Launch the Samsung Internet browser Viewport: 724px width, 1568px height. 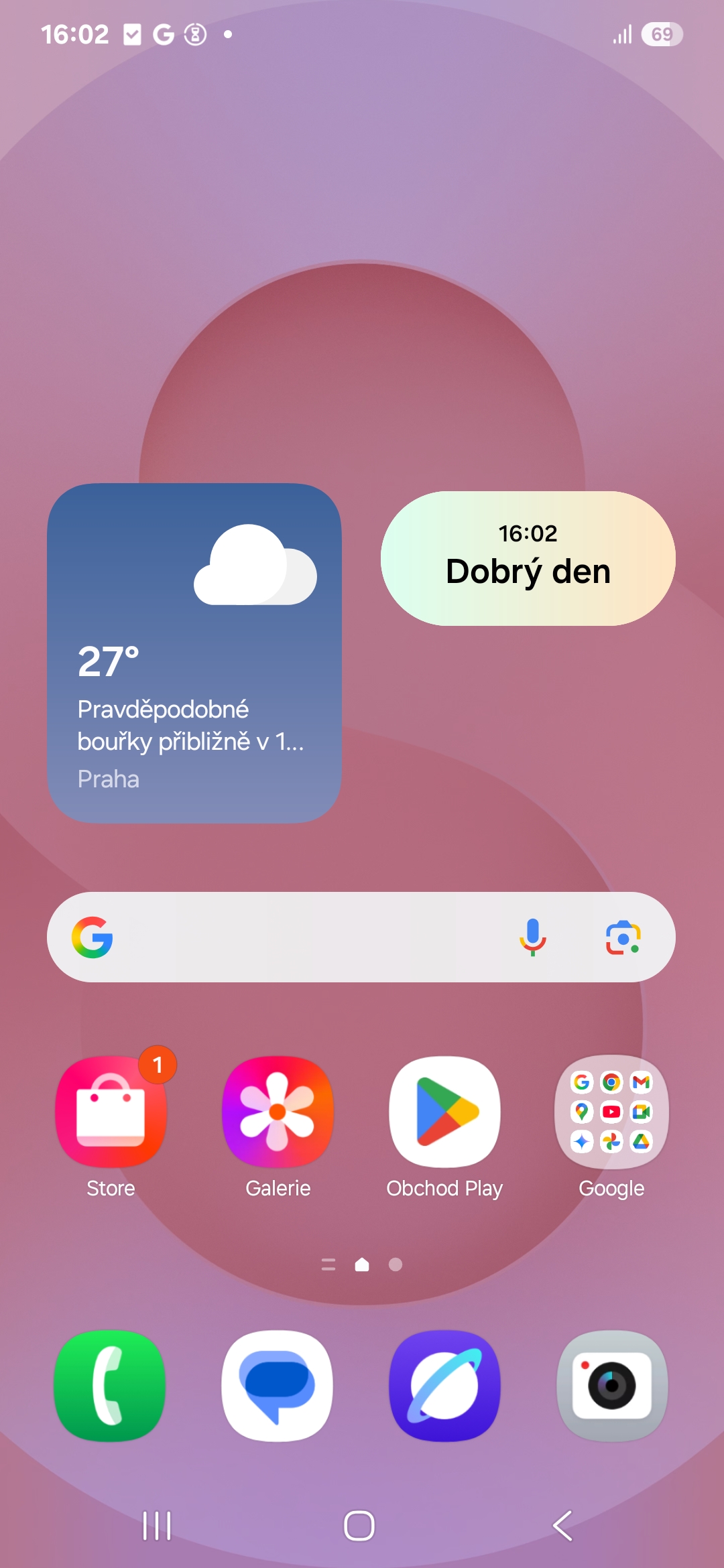click(x=444, y=1386)
